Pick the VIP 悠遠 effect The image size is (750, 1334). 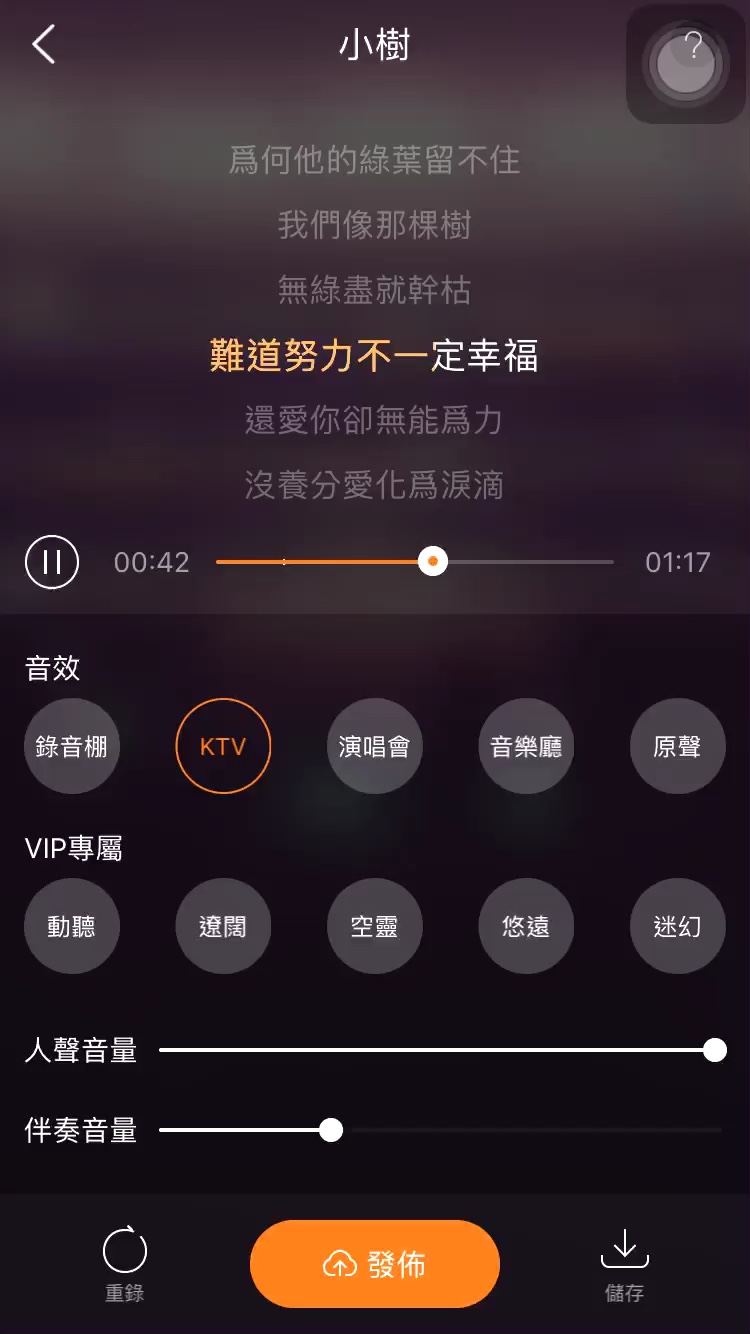pyautogui.click(x=526, y=926)
